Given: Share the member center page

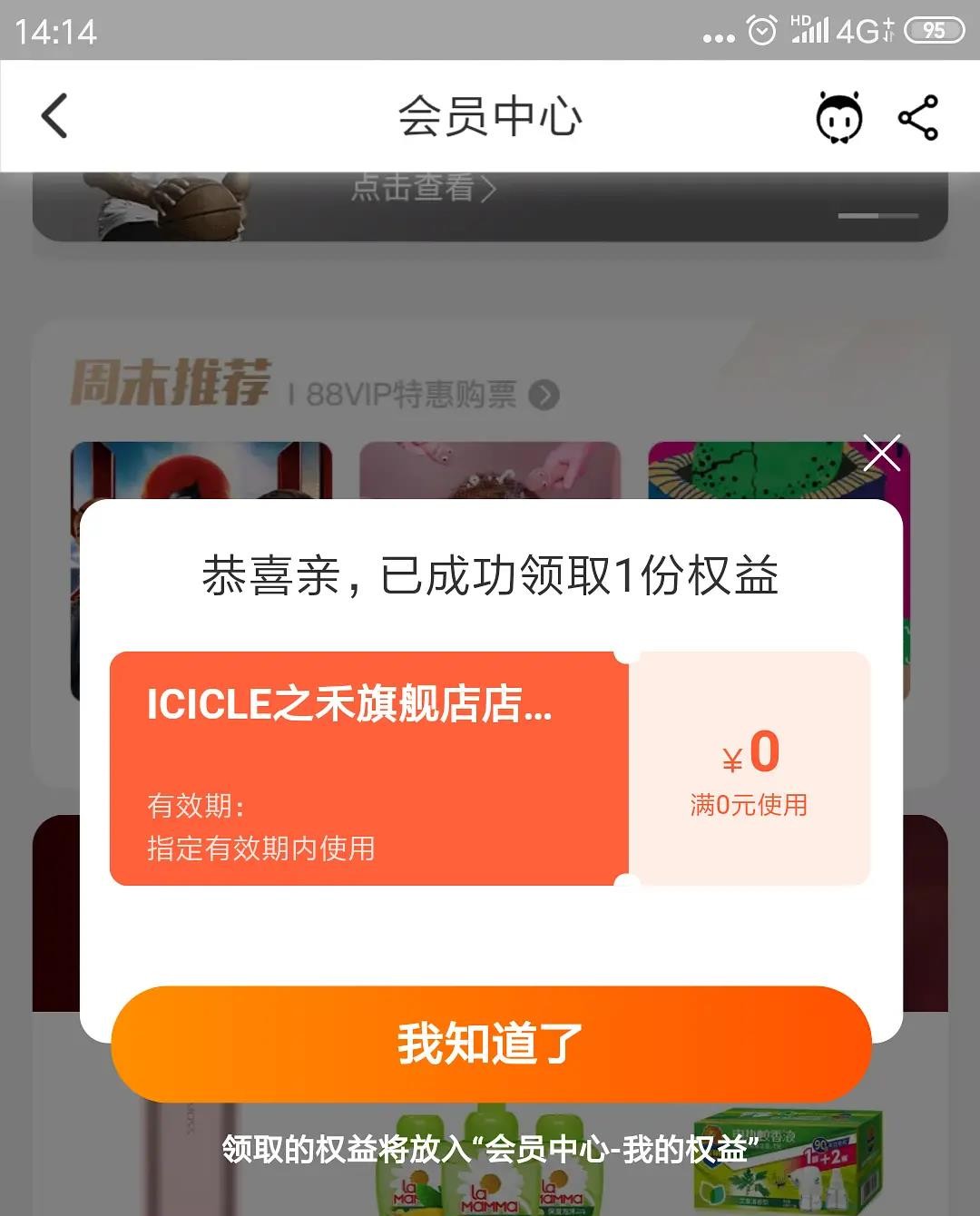Looking at the screenshot, I should [917, 118].
